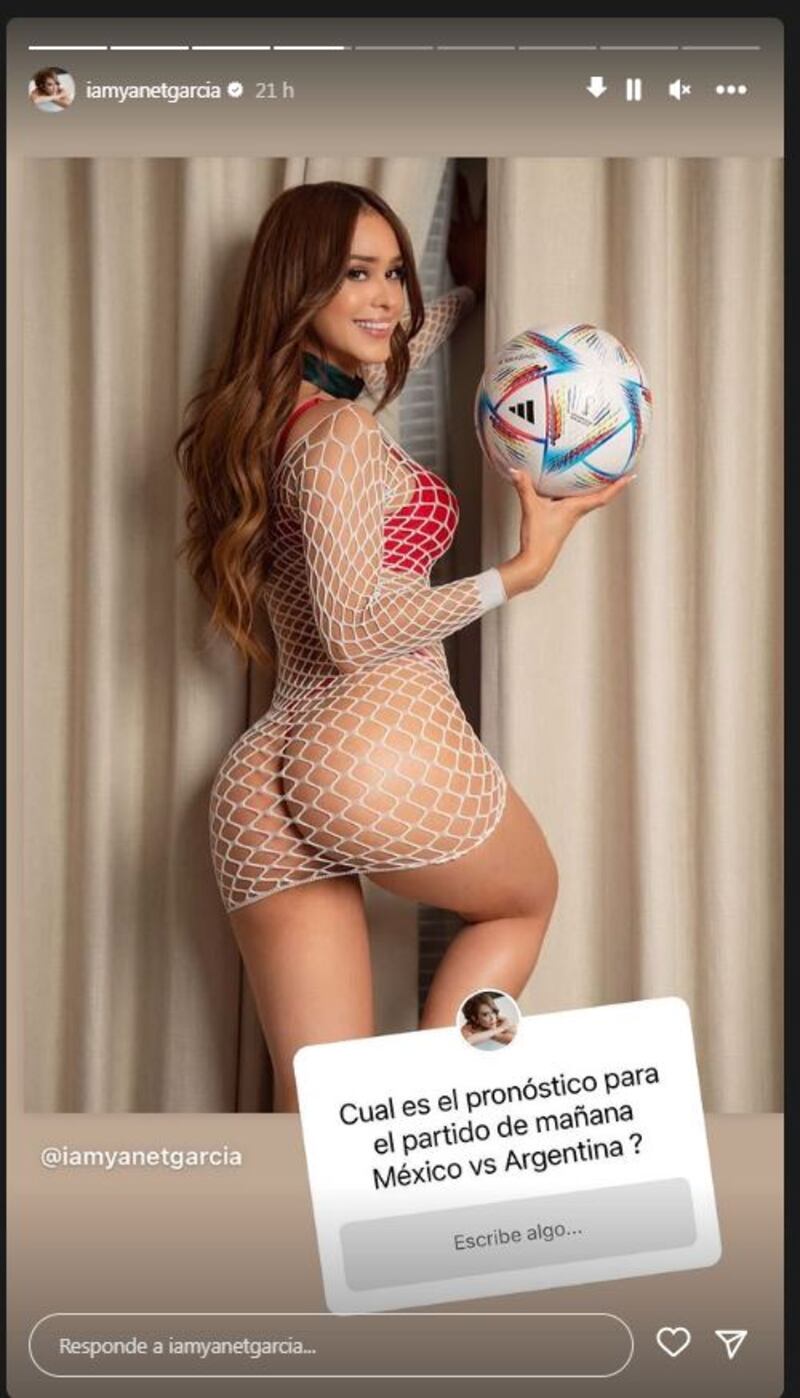Image resolution: width=800 pixels, height=1398 pixels.
Task: Pause the story playback
Action: point(633,90)
